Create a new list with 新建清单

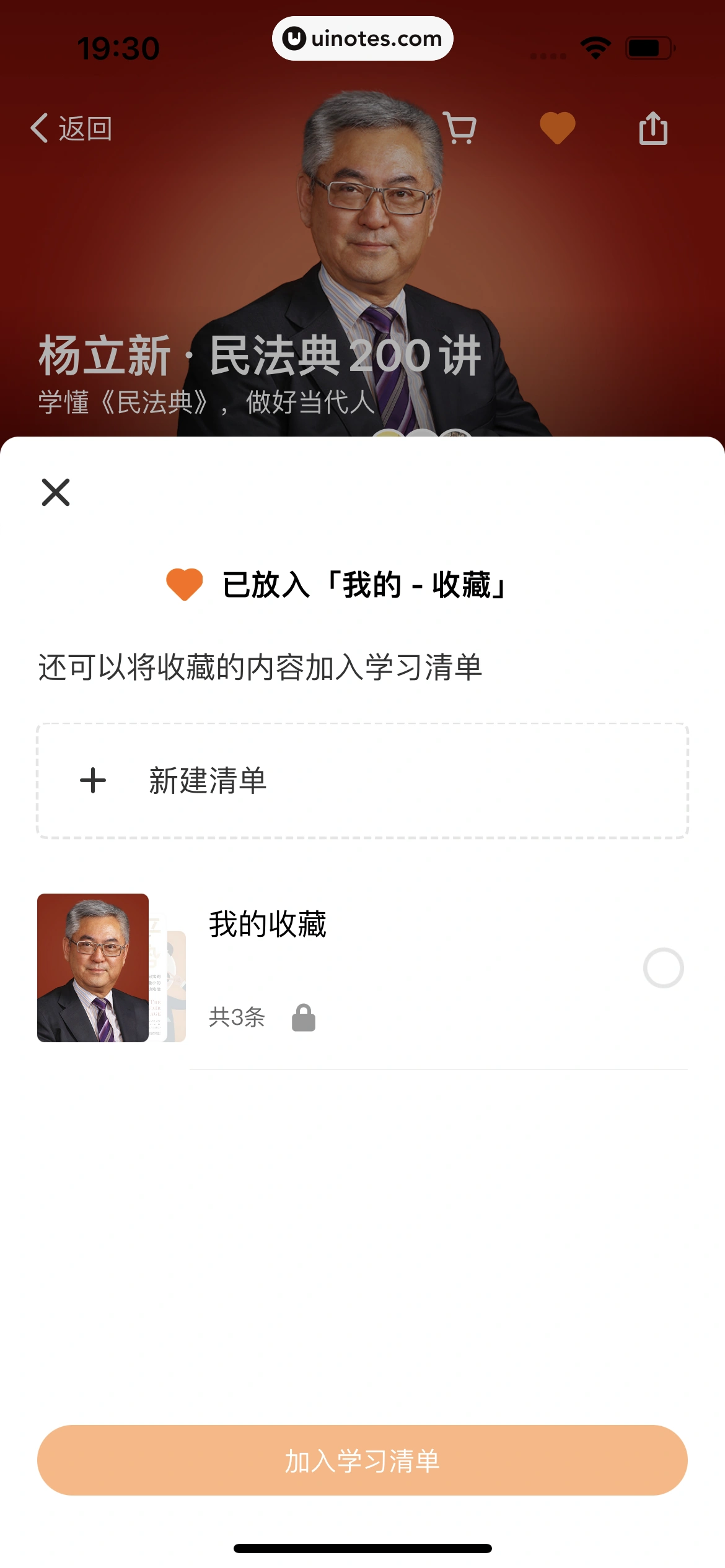coord(362,780)
